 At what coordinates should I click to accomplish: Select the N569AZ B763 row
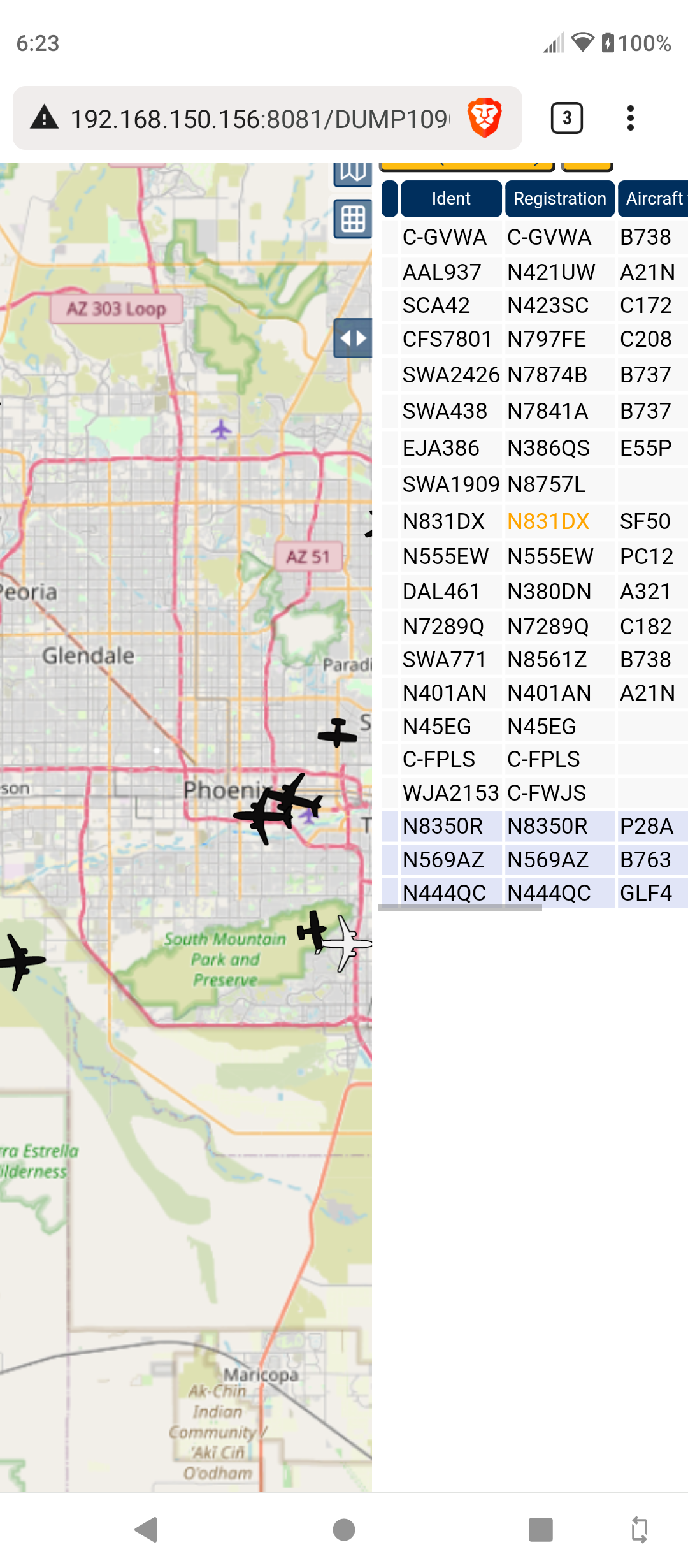coord(534,860)
